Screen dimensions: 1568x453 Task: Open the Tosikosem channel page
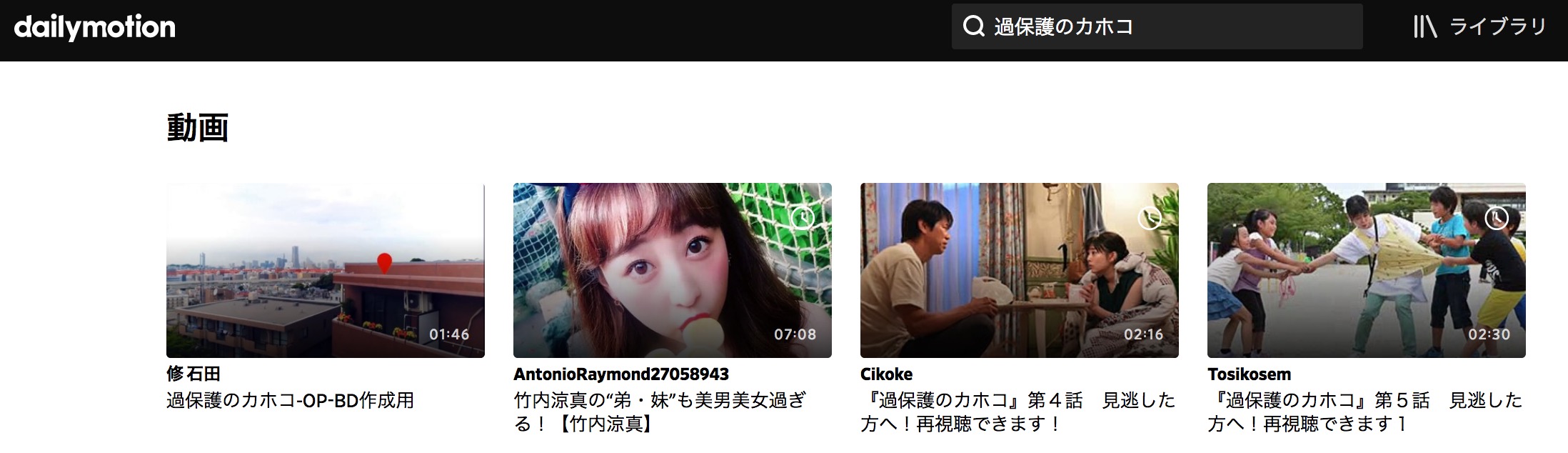pyautogui.click(x=1249, y=374)
